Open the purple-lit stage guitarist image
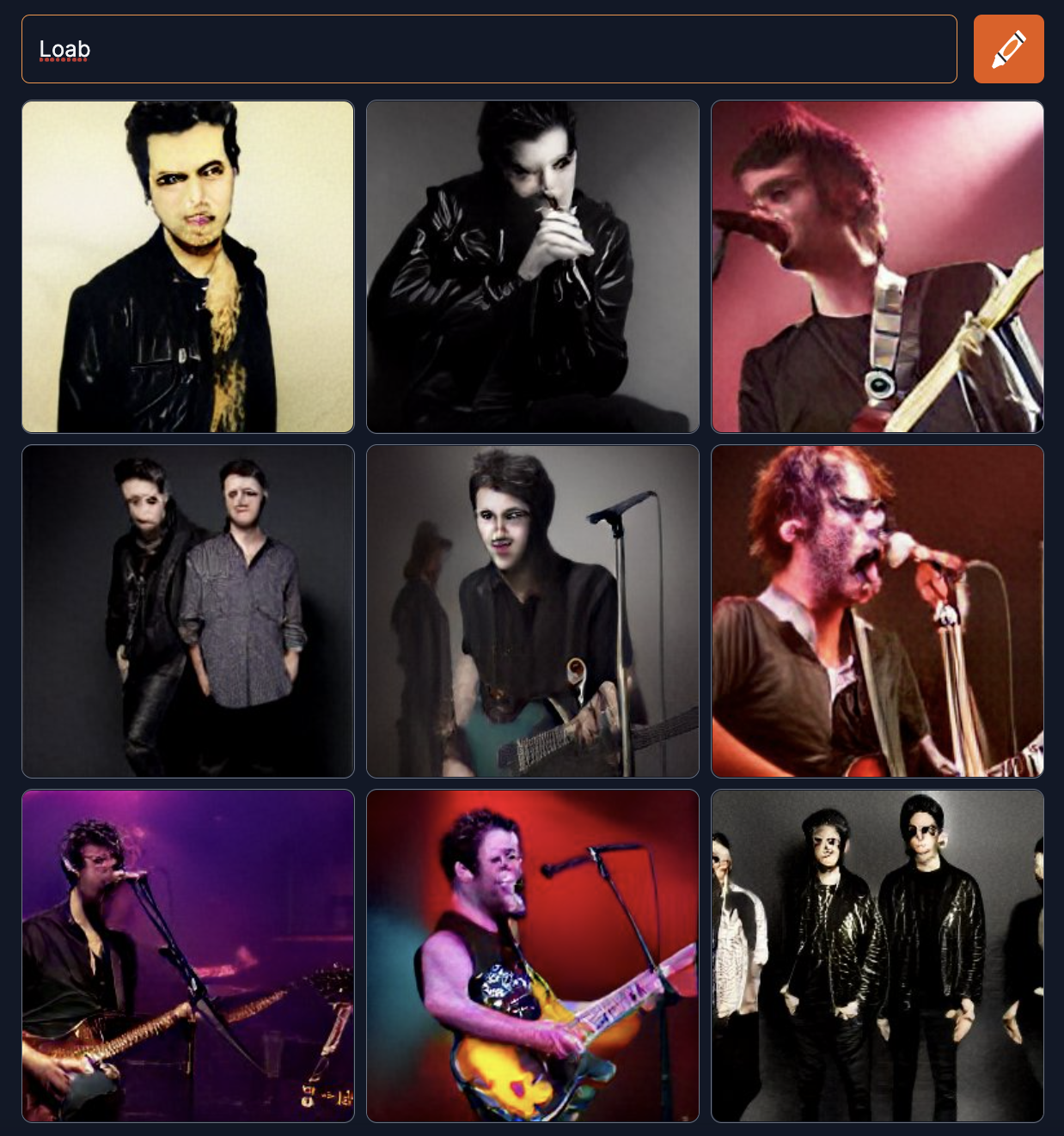The height and width of the screenshot is (1136, 1064). pyautogui.click(x=188, y=956)
